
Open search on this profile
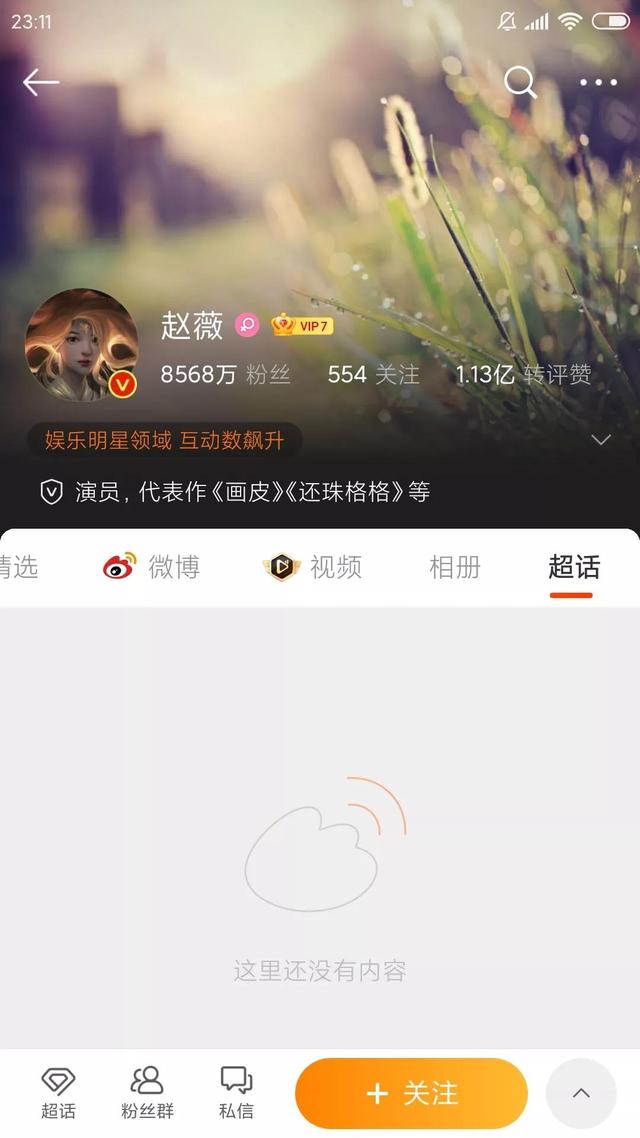(520, 82)
